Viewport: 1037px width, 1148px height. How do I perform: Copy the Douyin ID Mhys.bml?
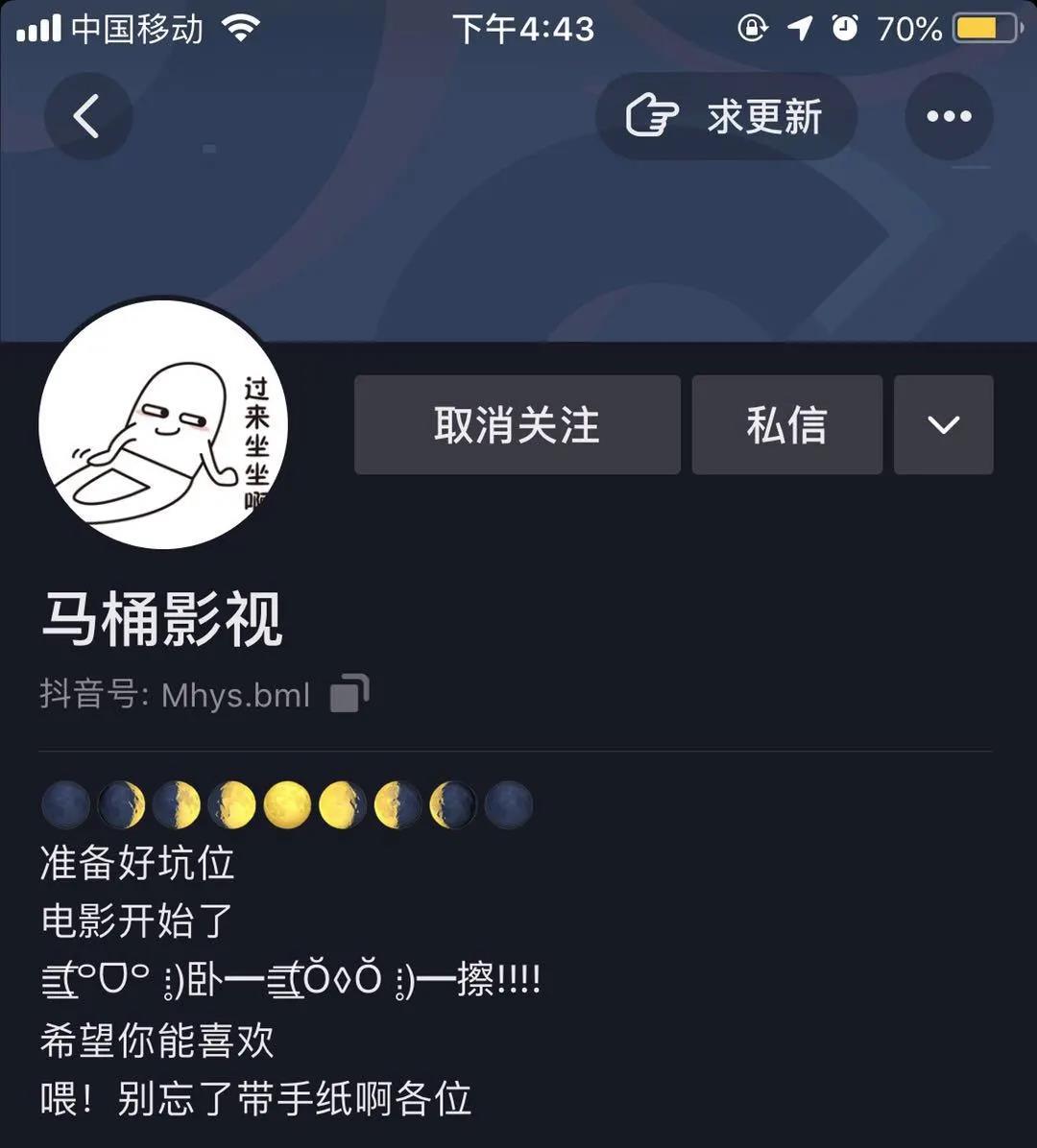coord(350,694)
